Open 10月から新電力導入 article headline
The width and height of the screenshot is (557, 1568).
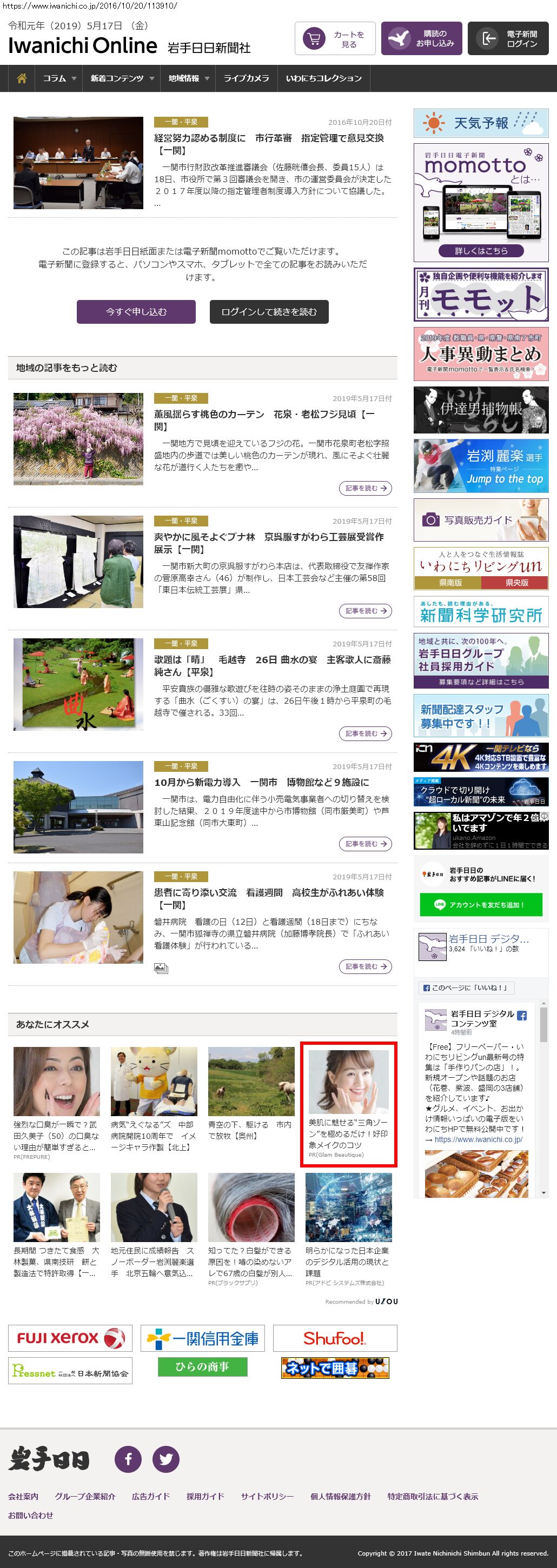[261, 782]
